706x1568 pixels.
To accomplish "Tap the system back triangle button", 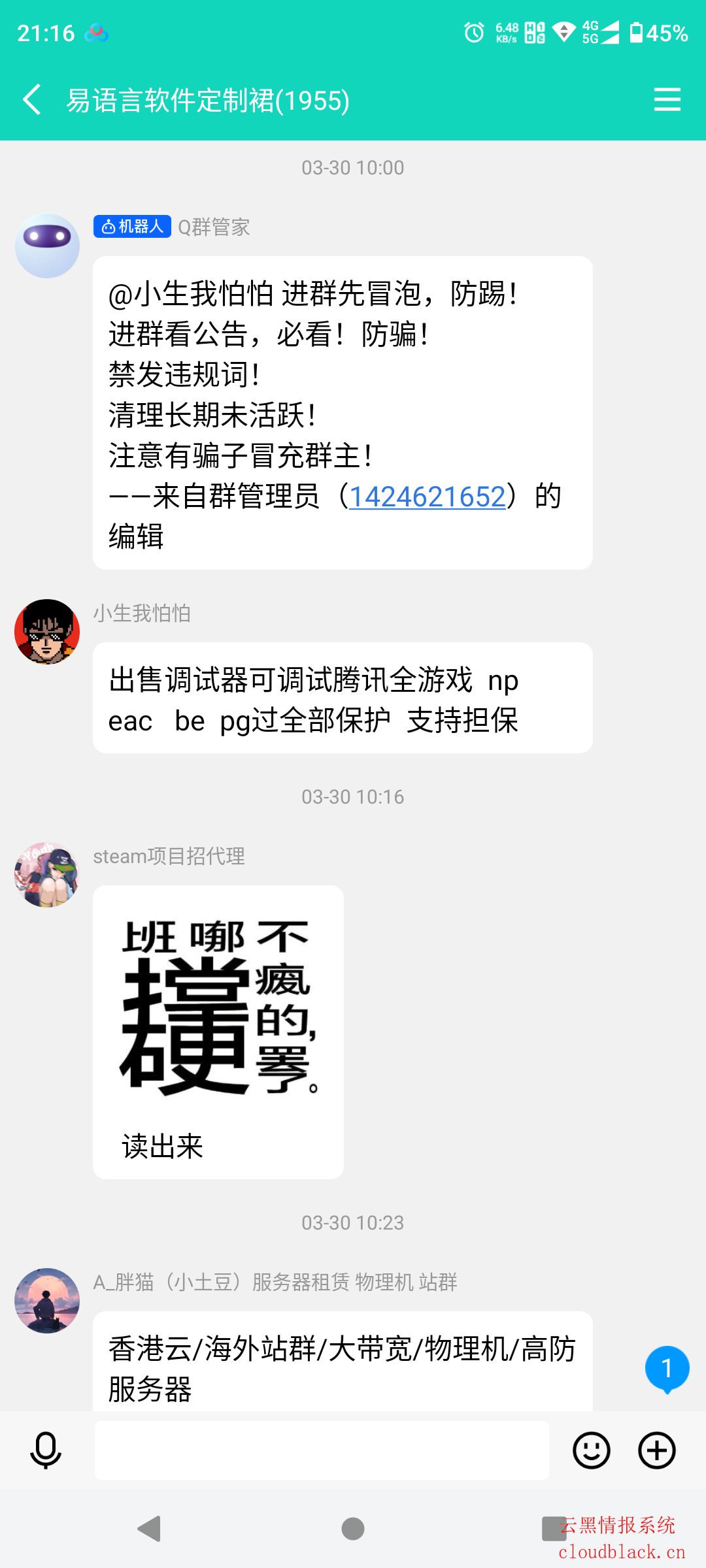I will [150, 1529].
